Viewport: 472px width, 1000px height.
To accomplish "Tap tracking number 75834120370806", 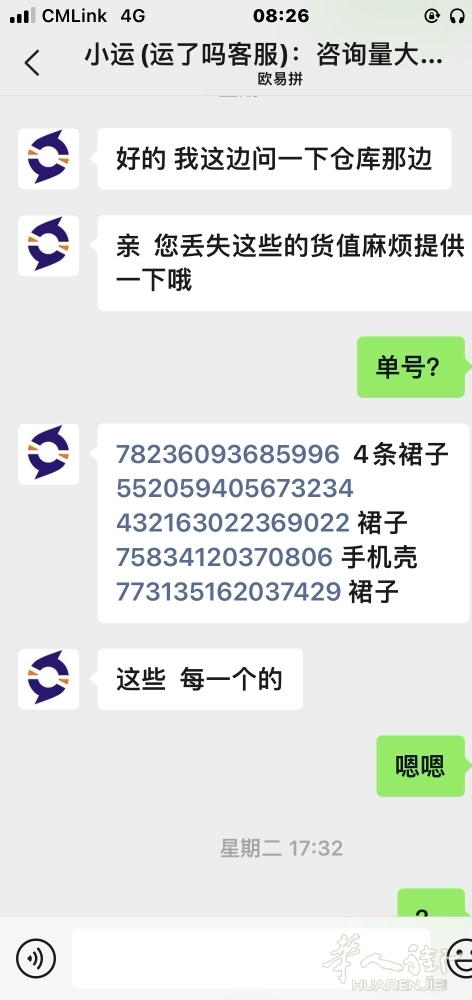I will coord(224,557).
